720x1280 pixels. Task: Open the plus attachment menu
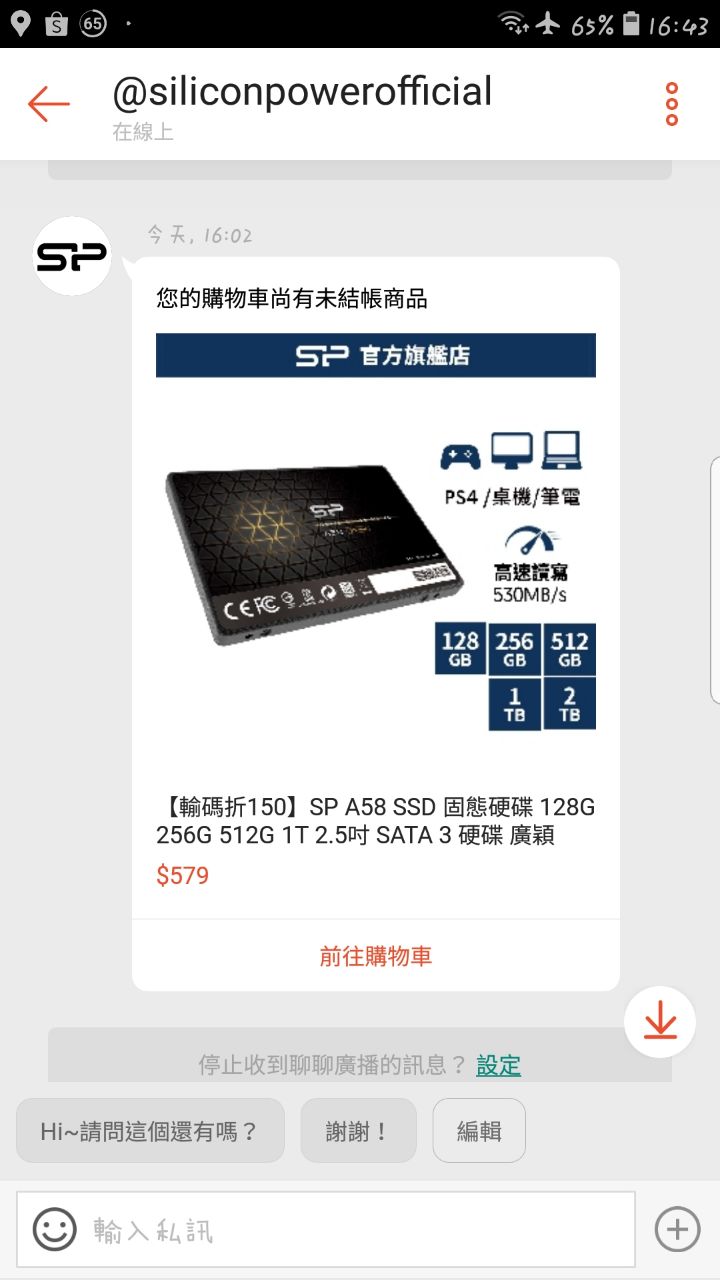677,1229
